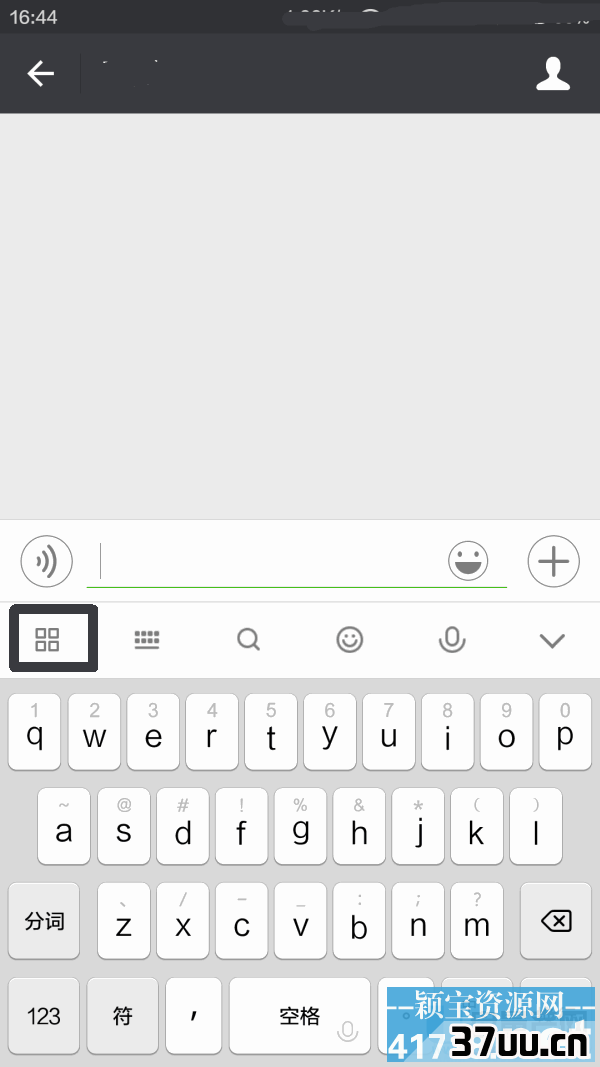This screenshot has height=1067, width=600.
Task: Tap the backspace key
Action: pos(555,921)
